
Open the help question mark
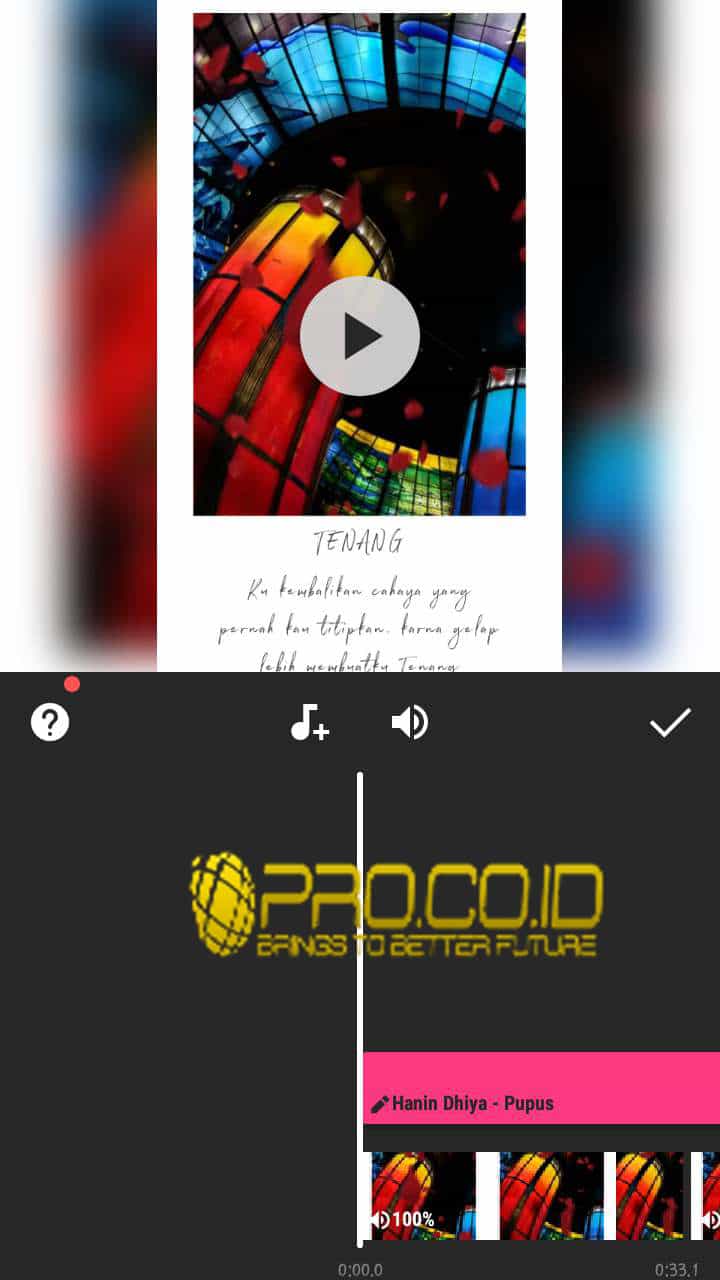click(x=50, y=721)
